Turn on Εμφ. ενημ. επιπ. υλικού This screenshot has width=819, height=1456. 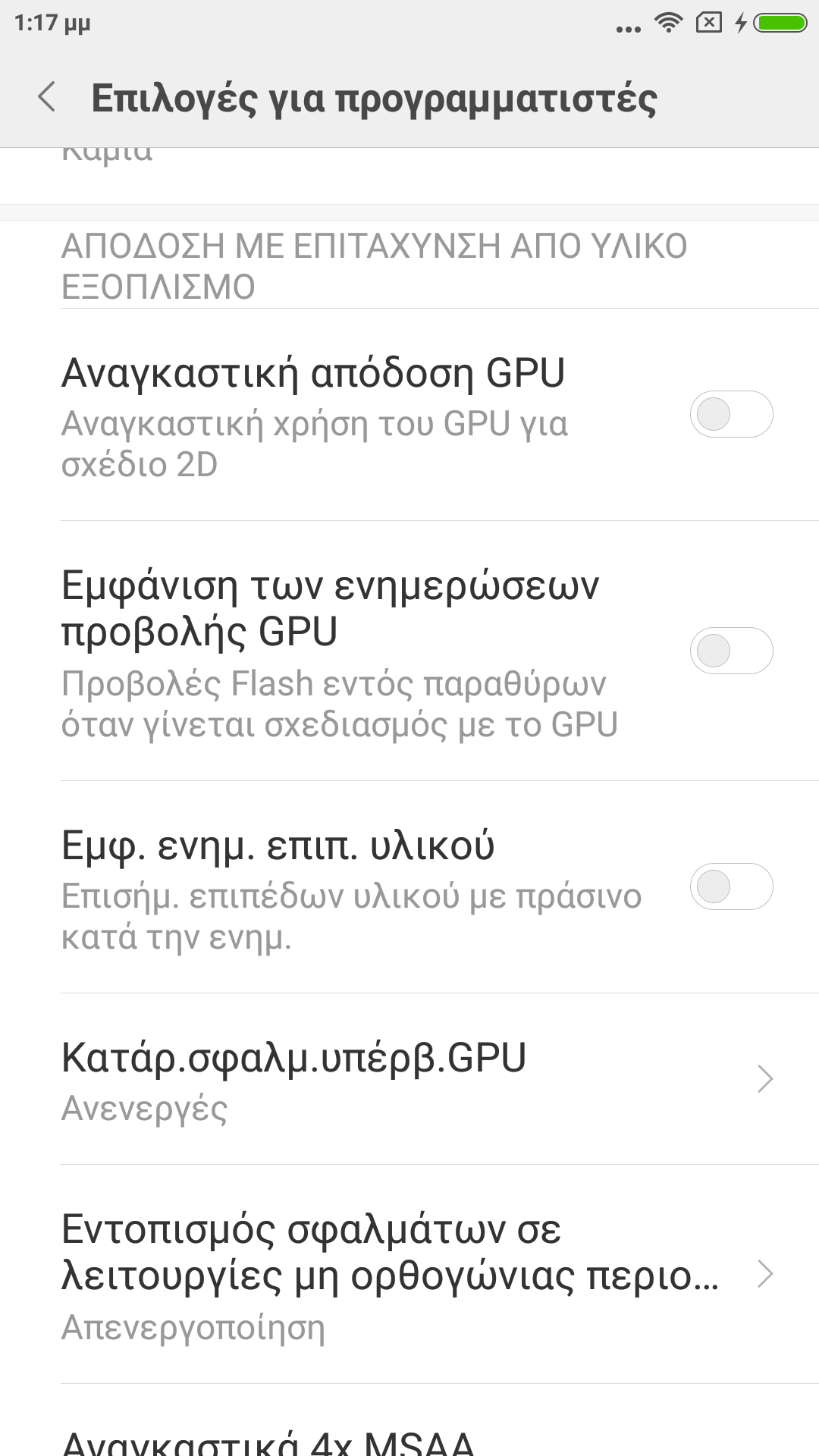(x=730, y=886)
